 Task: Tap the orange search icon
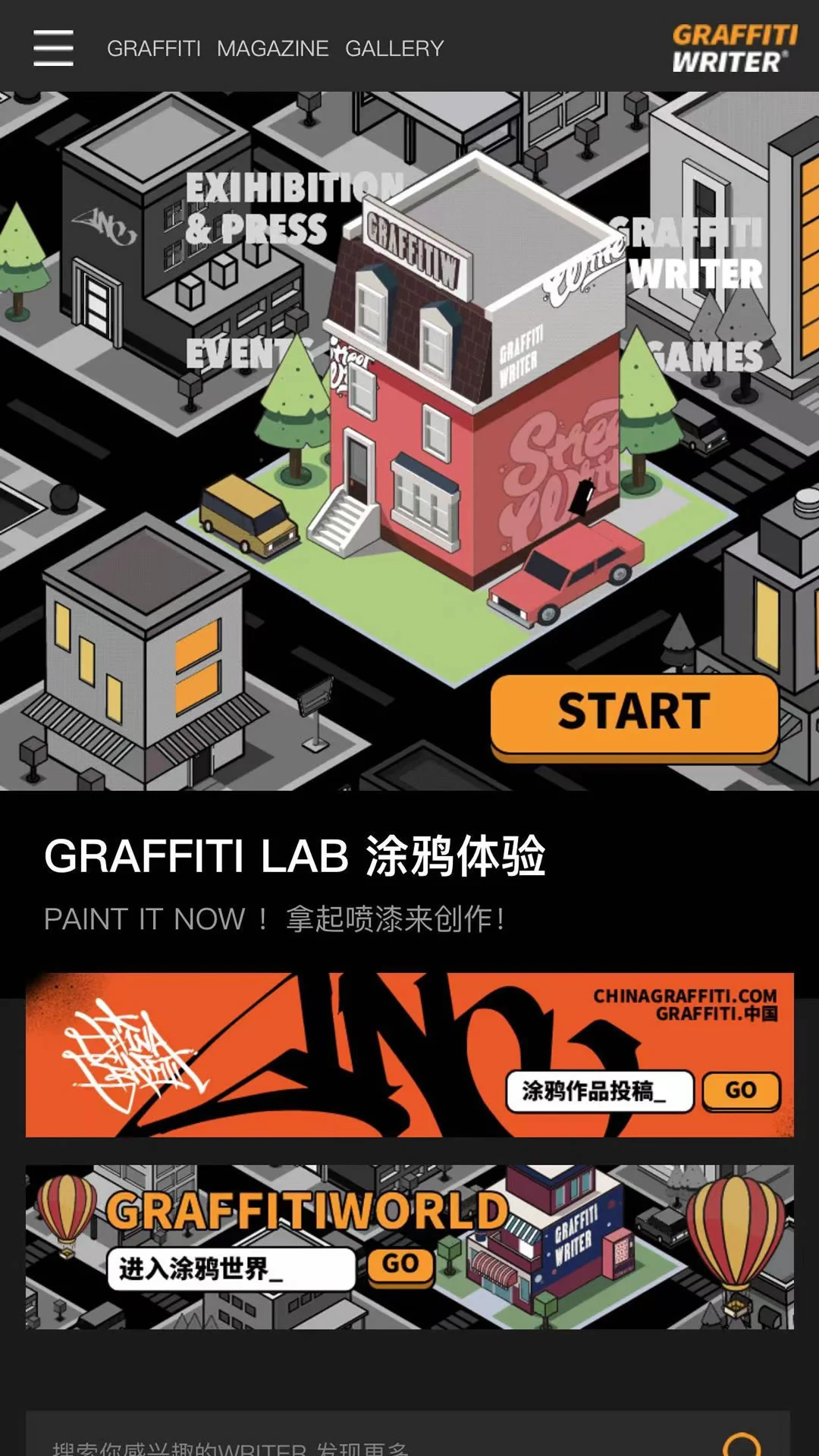pos(741,1444)
